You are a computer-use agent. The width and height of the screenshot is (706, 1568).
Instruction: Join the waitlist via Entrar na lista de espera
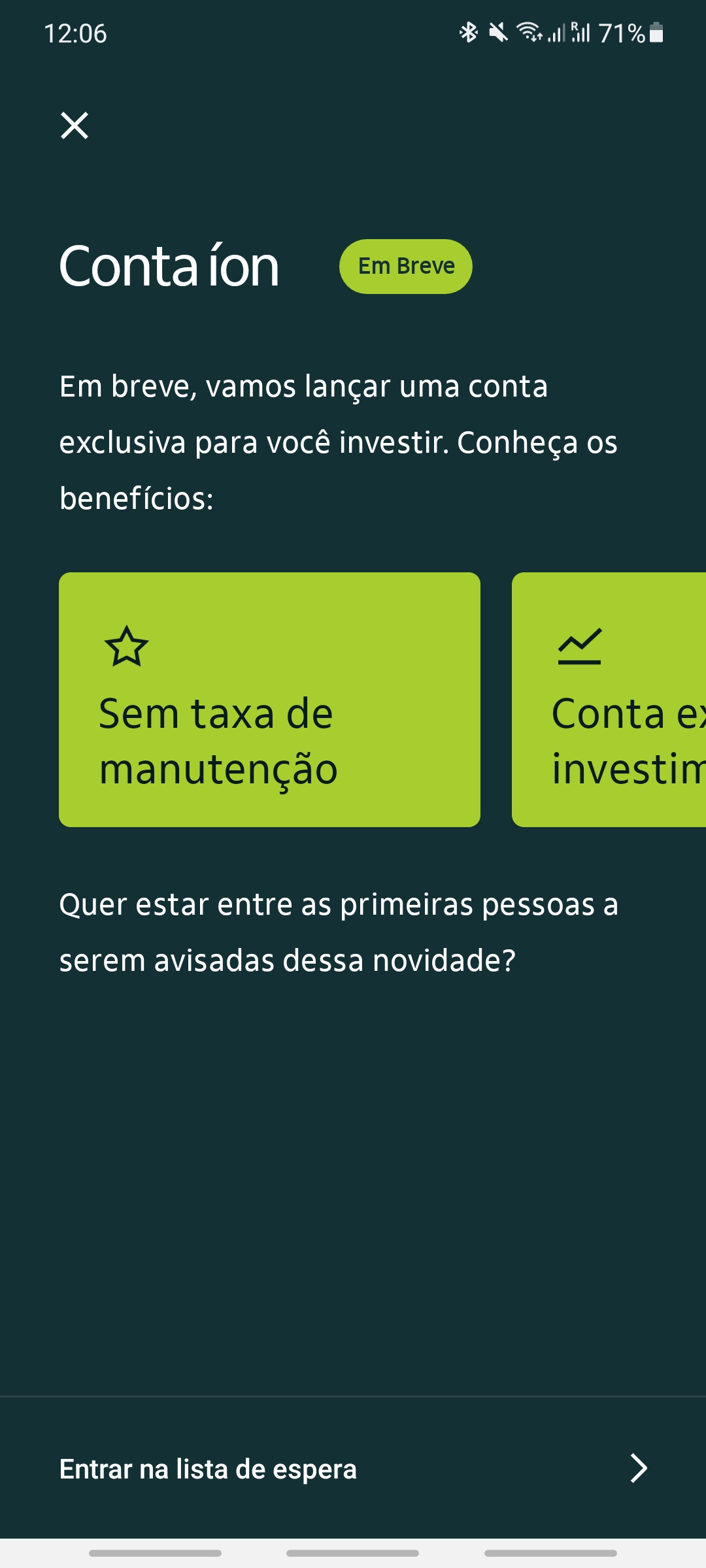[x=353, y=1469]
